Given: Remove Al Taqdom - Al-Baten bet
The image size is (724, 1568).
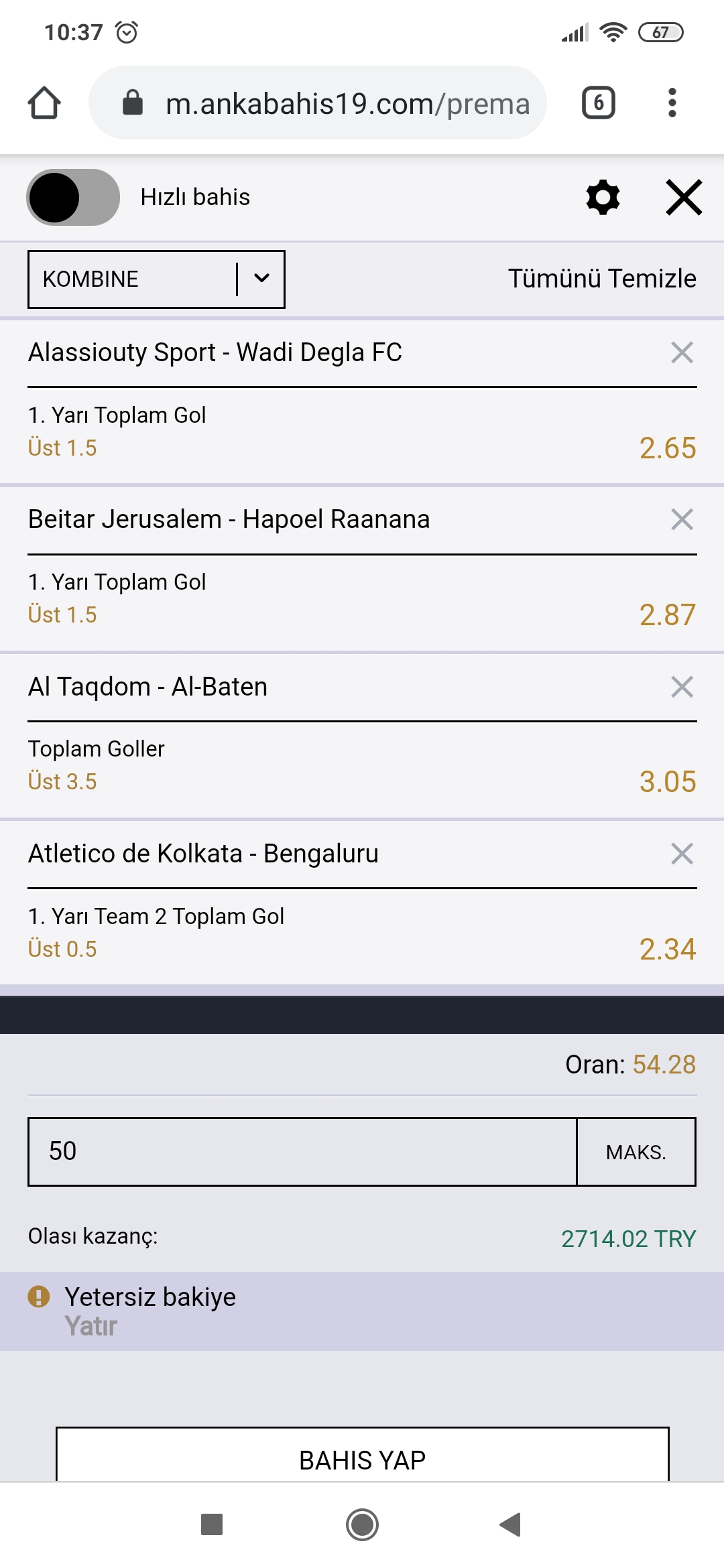Looking at the screenshot, I should (x=682, y=687).
